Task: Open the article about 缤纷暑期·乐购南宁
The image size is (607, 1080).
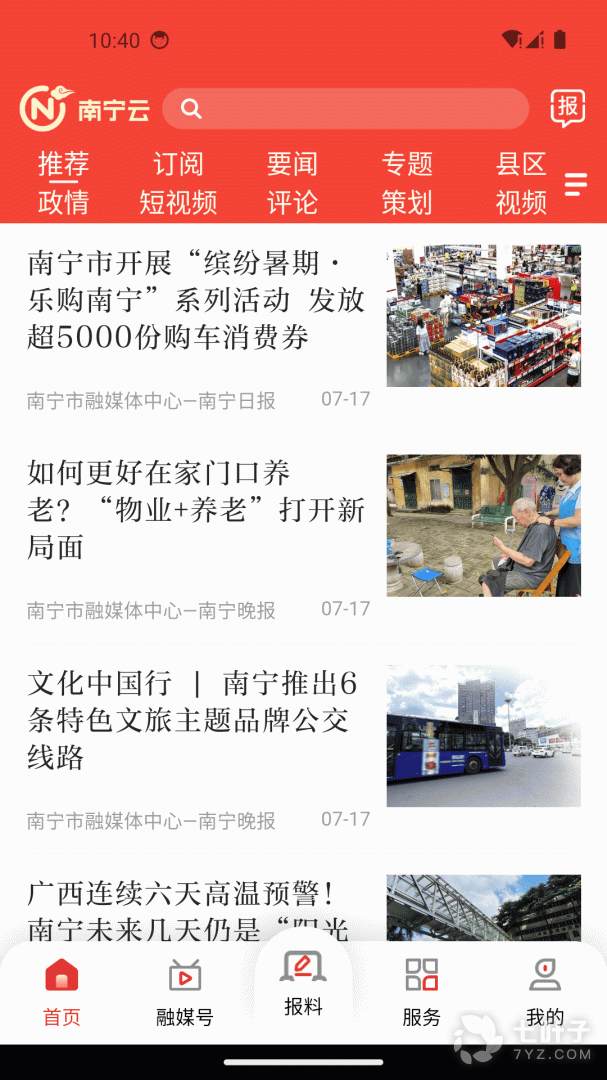Action: tap(197, 301)
